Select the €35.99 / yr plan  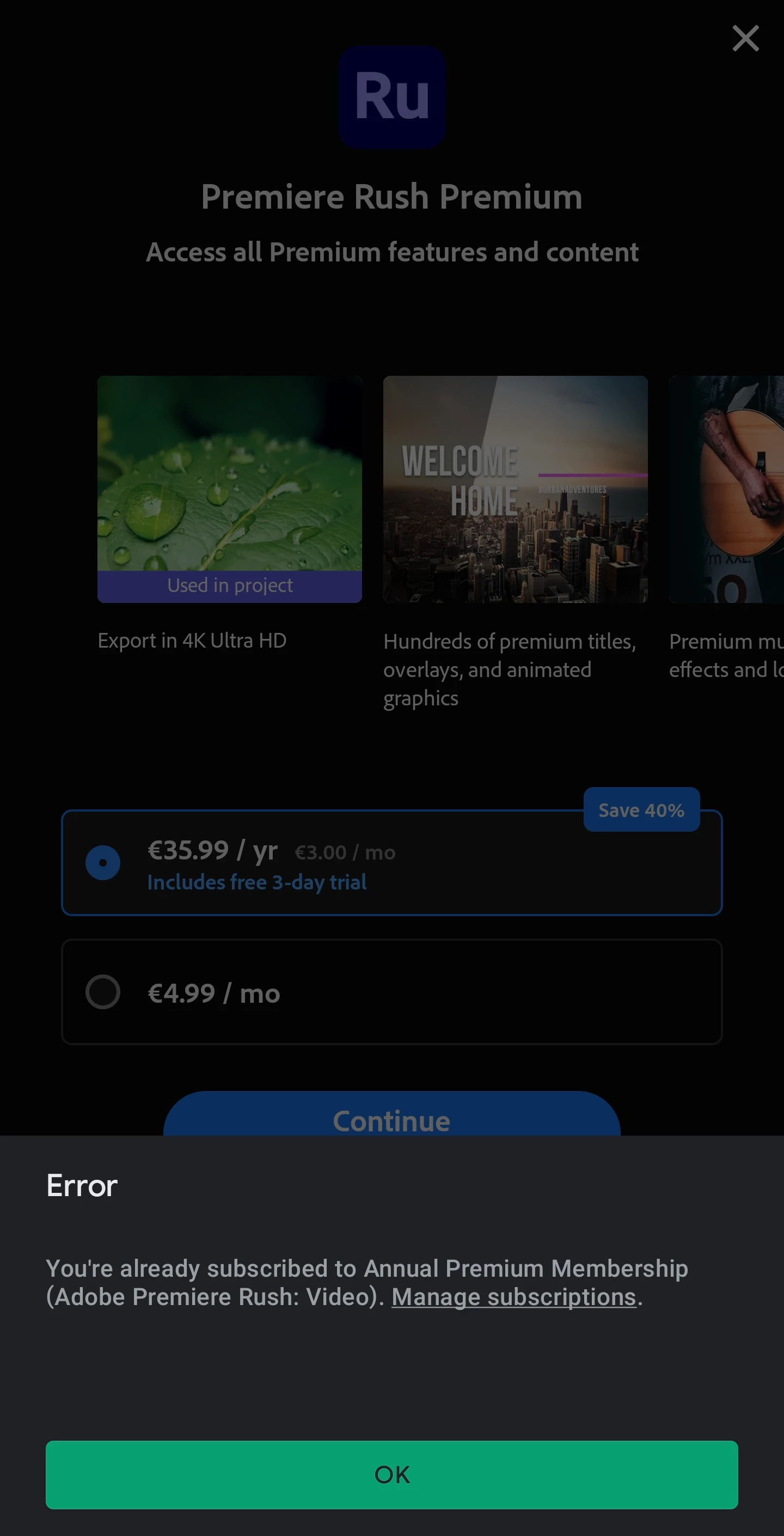click(102, 862)
